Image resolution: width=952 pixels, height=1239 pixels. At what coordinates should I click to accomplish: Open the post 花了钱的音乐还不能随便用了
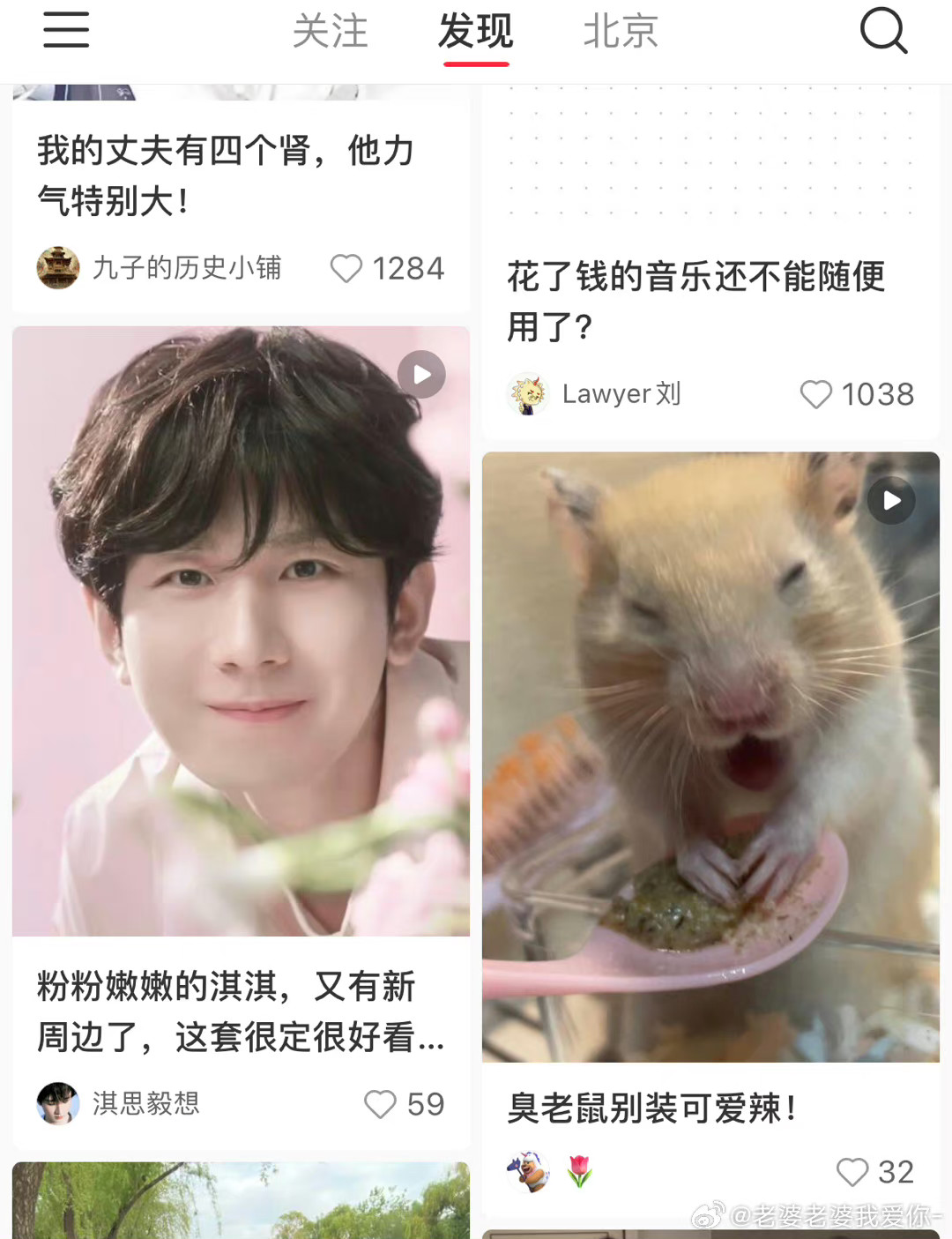[695, 301]
